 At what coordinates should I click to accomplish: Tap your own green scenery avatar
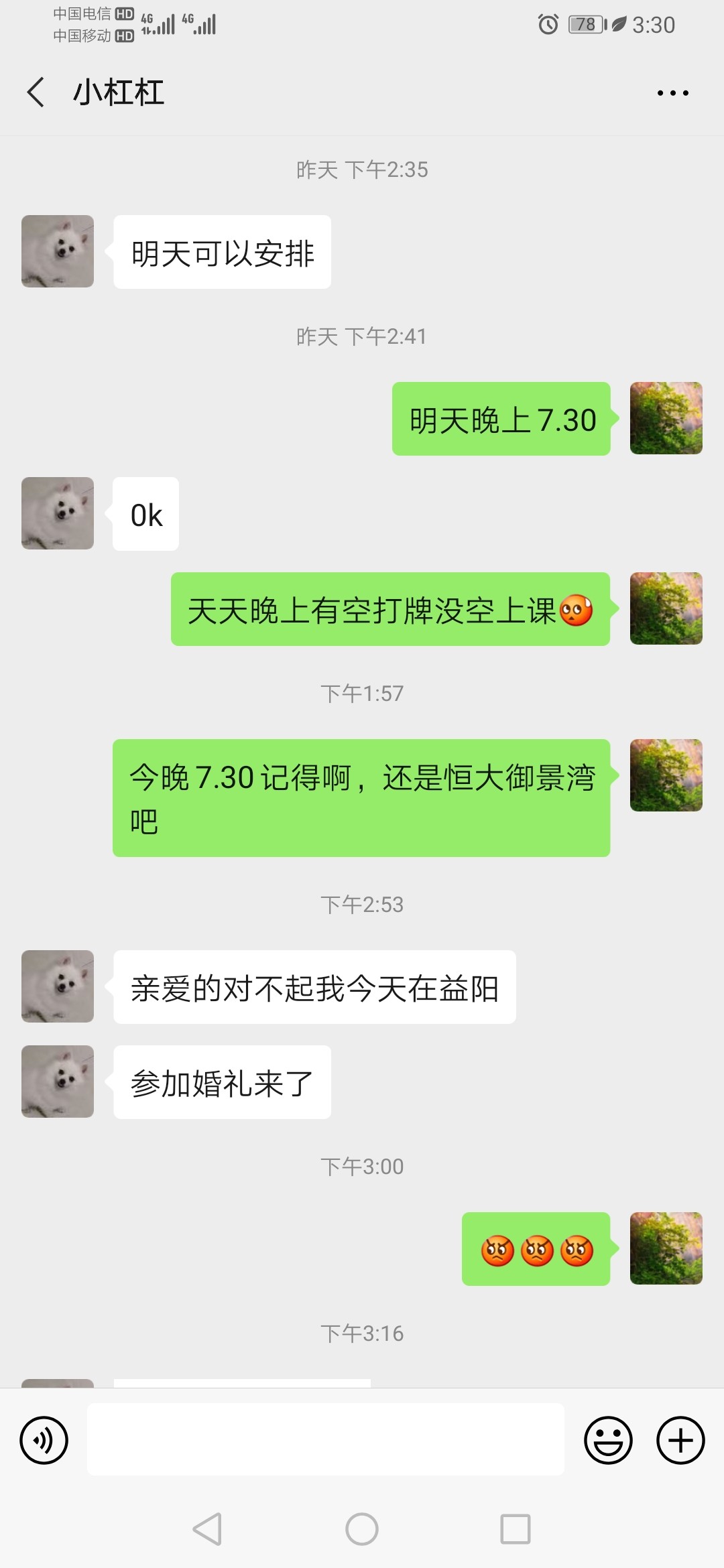tap(666, 419)
